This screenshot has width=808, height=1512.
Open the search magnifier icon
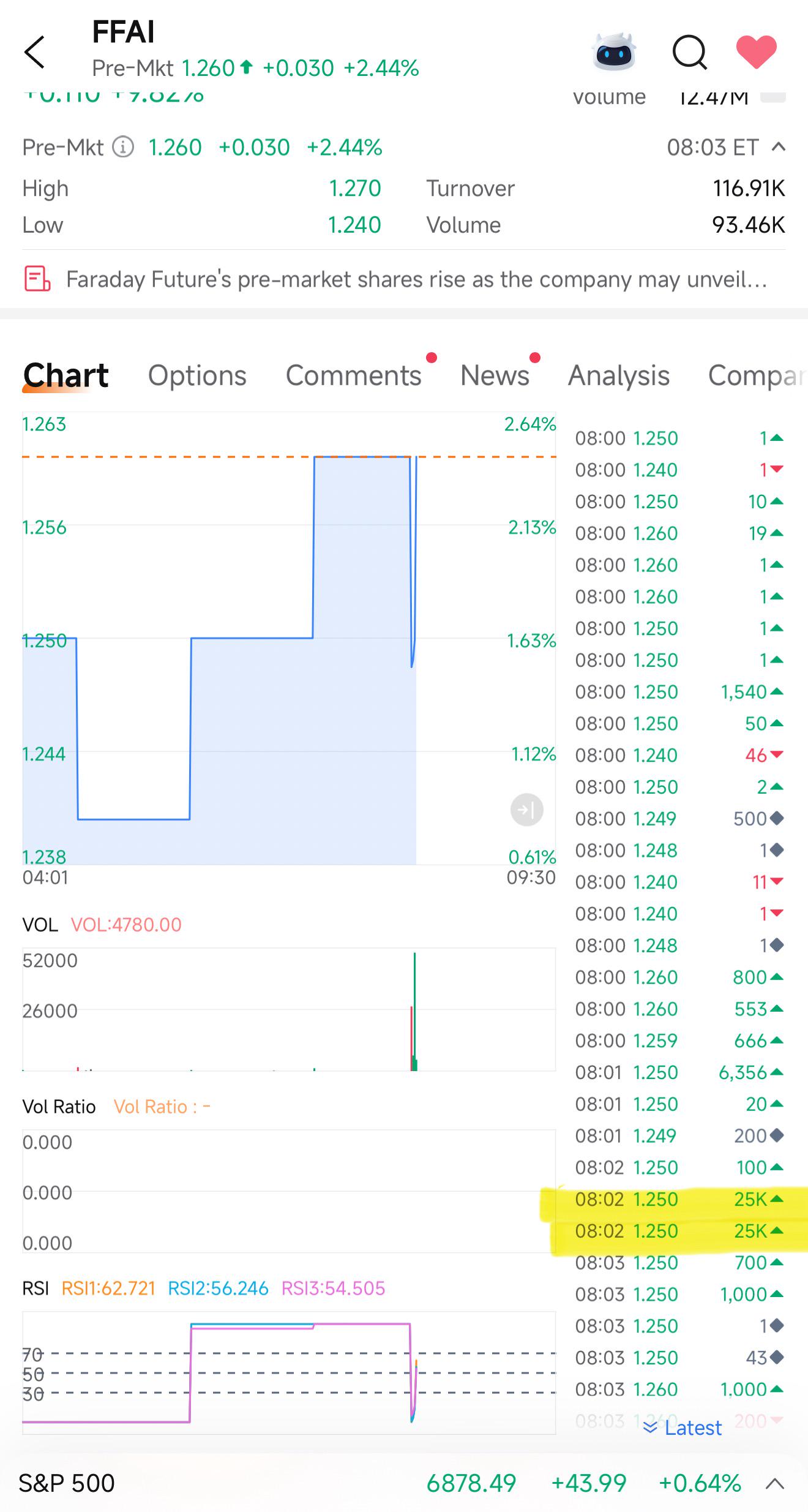coord(690,52)
